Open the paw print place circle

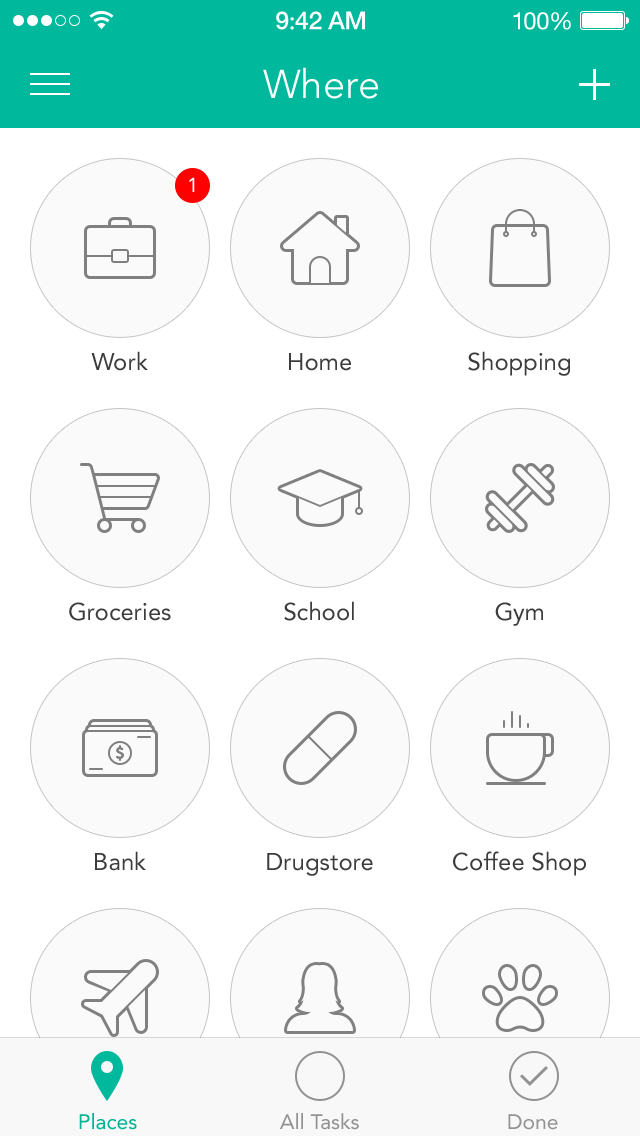coord(520,973)
